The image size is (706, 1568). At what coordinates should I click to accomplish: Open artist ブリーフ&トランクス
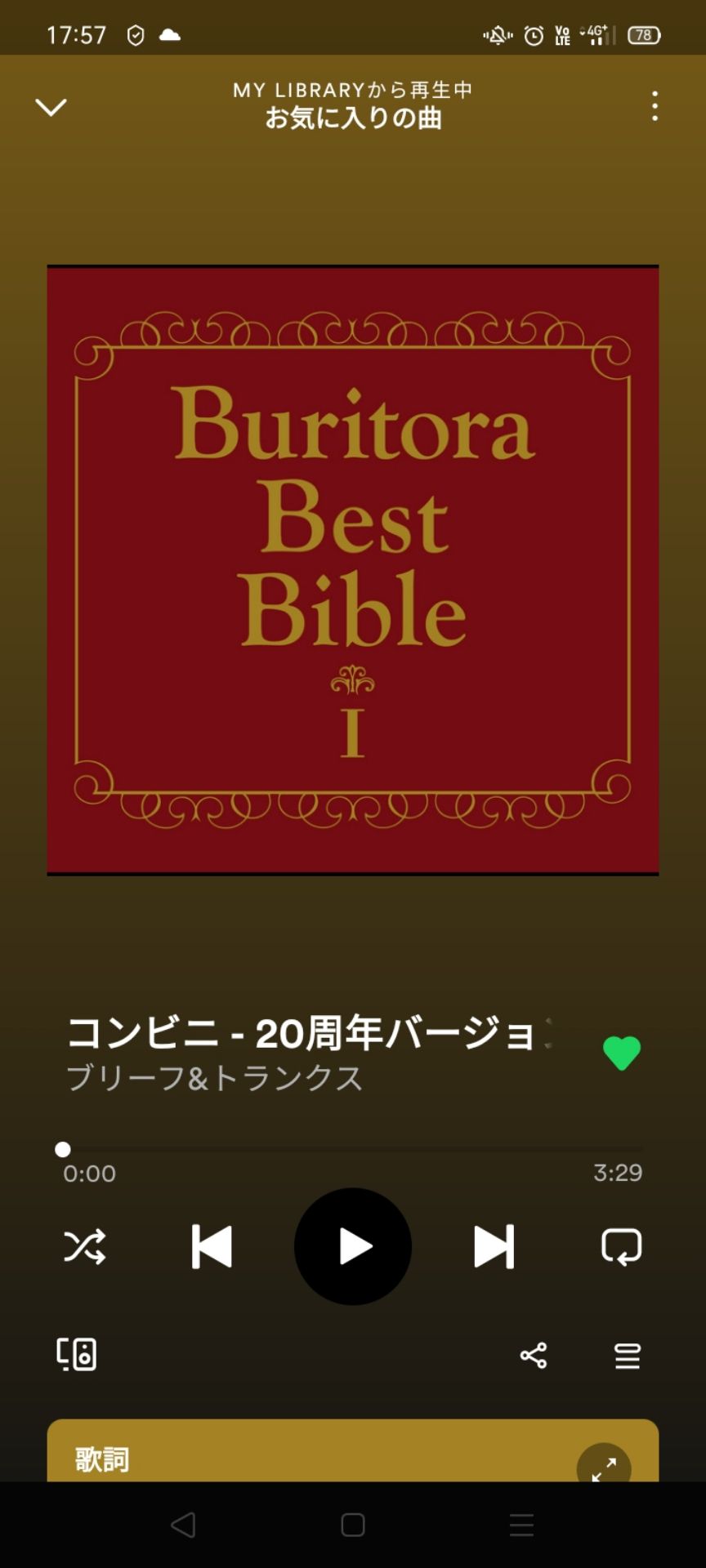click(214, 1078)
